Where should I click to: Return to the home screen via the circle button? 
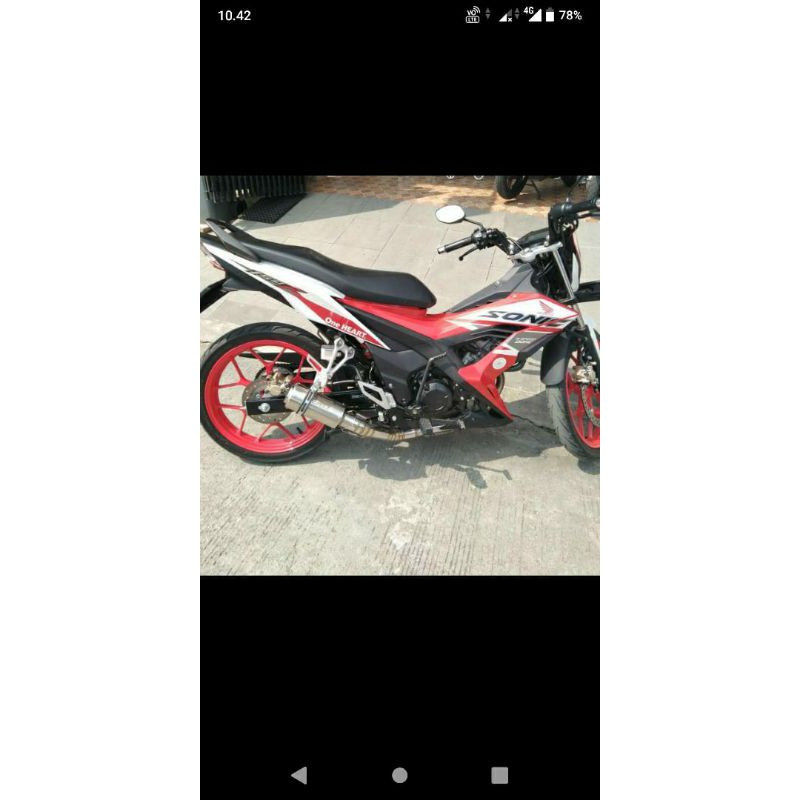[400, 775]
